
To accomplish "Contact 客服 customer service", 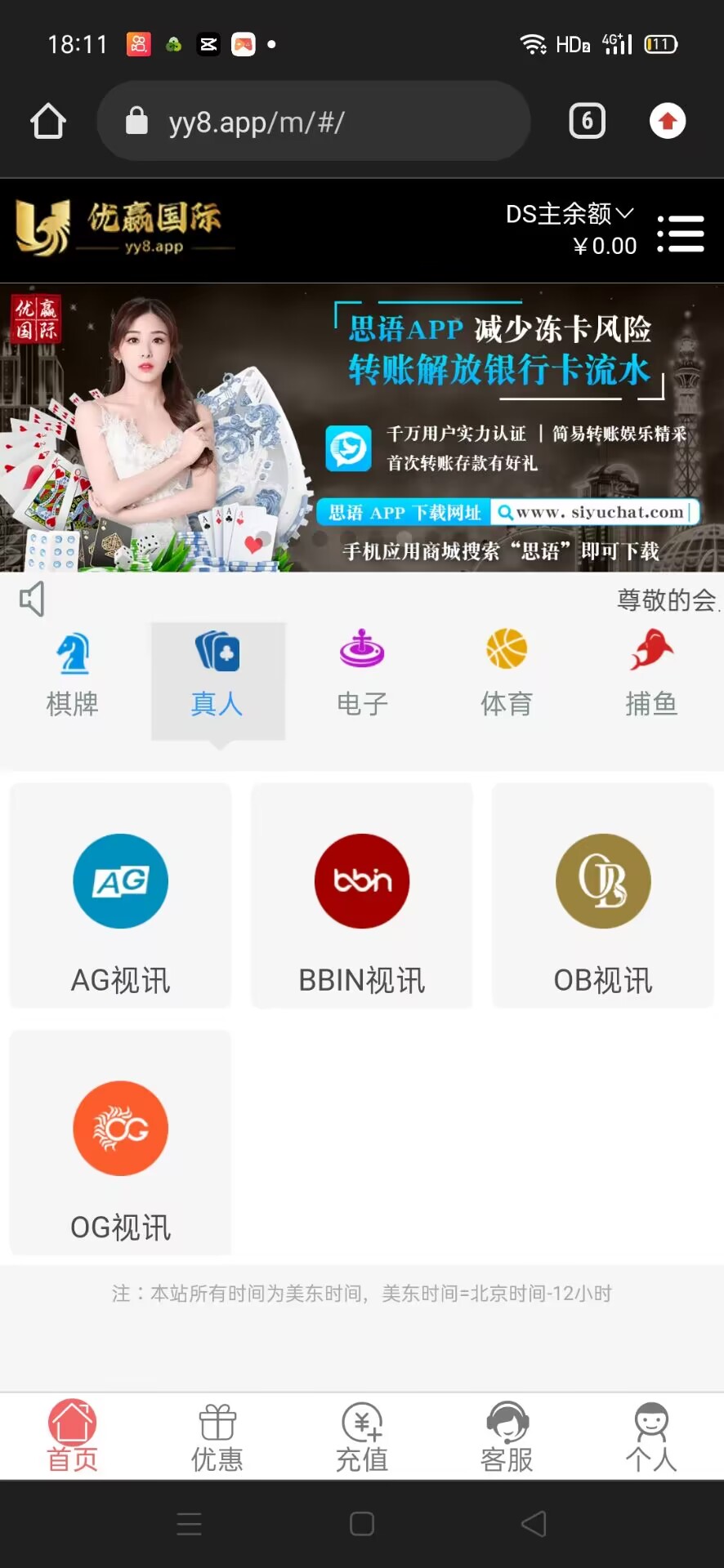I will (507, 1437).
